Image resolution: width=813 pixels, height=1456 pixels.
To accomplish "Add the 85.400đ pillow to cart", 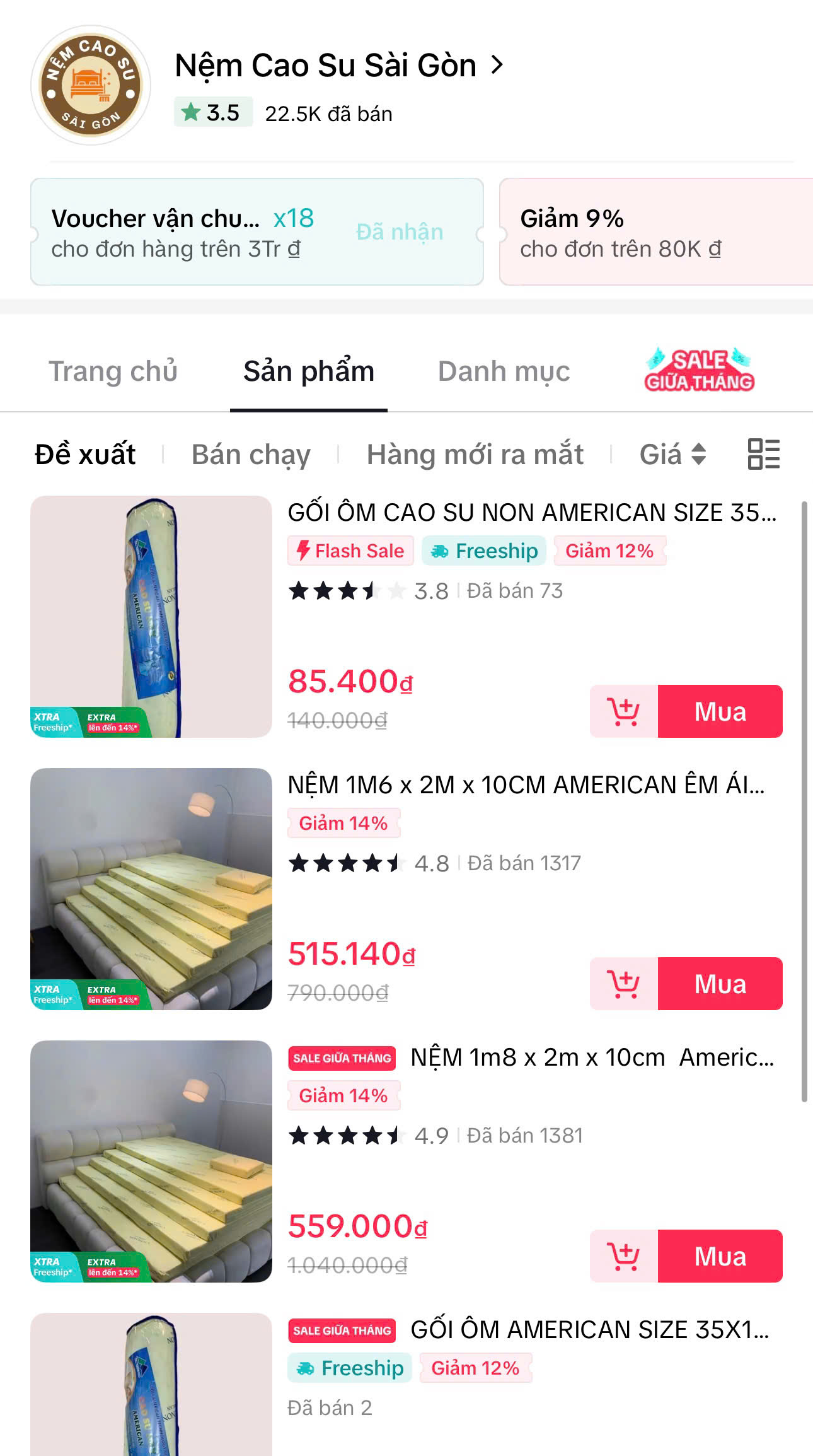I will (623, 711).
